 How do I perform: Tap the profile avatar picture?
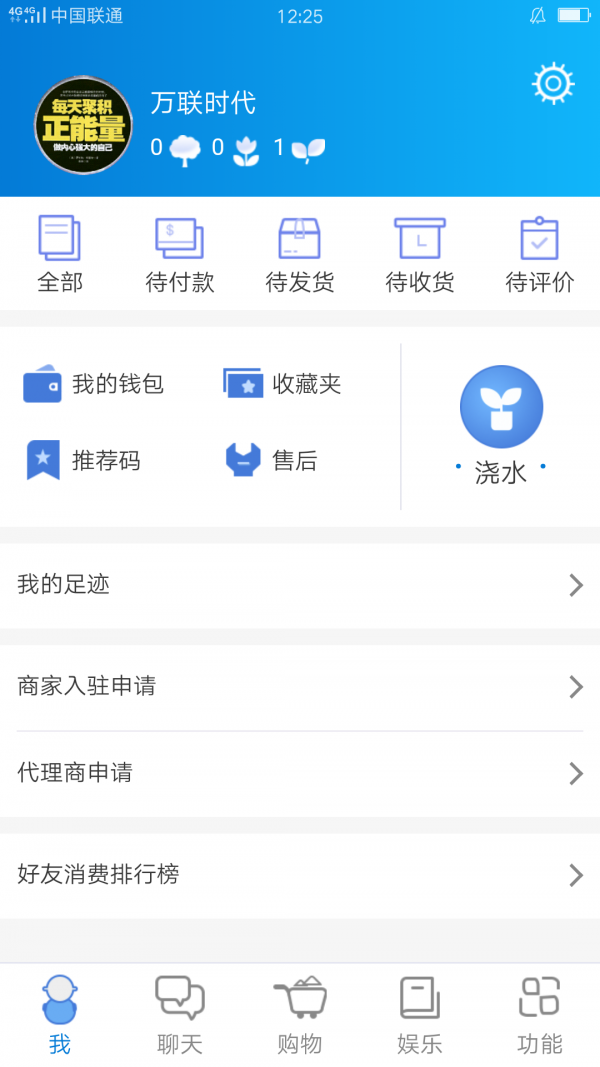(83, 126)
